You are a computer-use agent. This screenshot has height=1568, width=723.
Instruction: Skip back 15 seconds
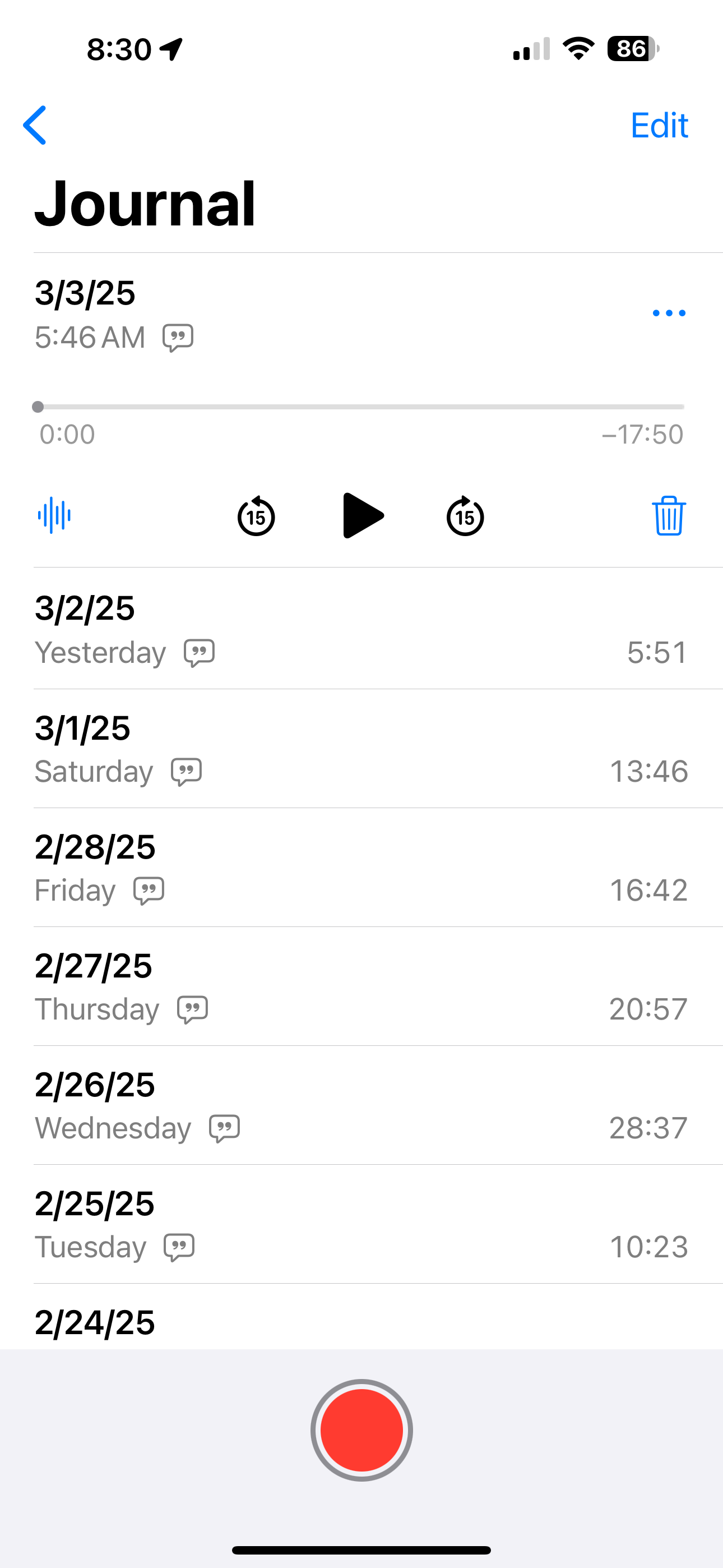[256, 516]
